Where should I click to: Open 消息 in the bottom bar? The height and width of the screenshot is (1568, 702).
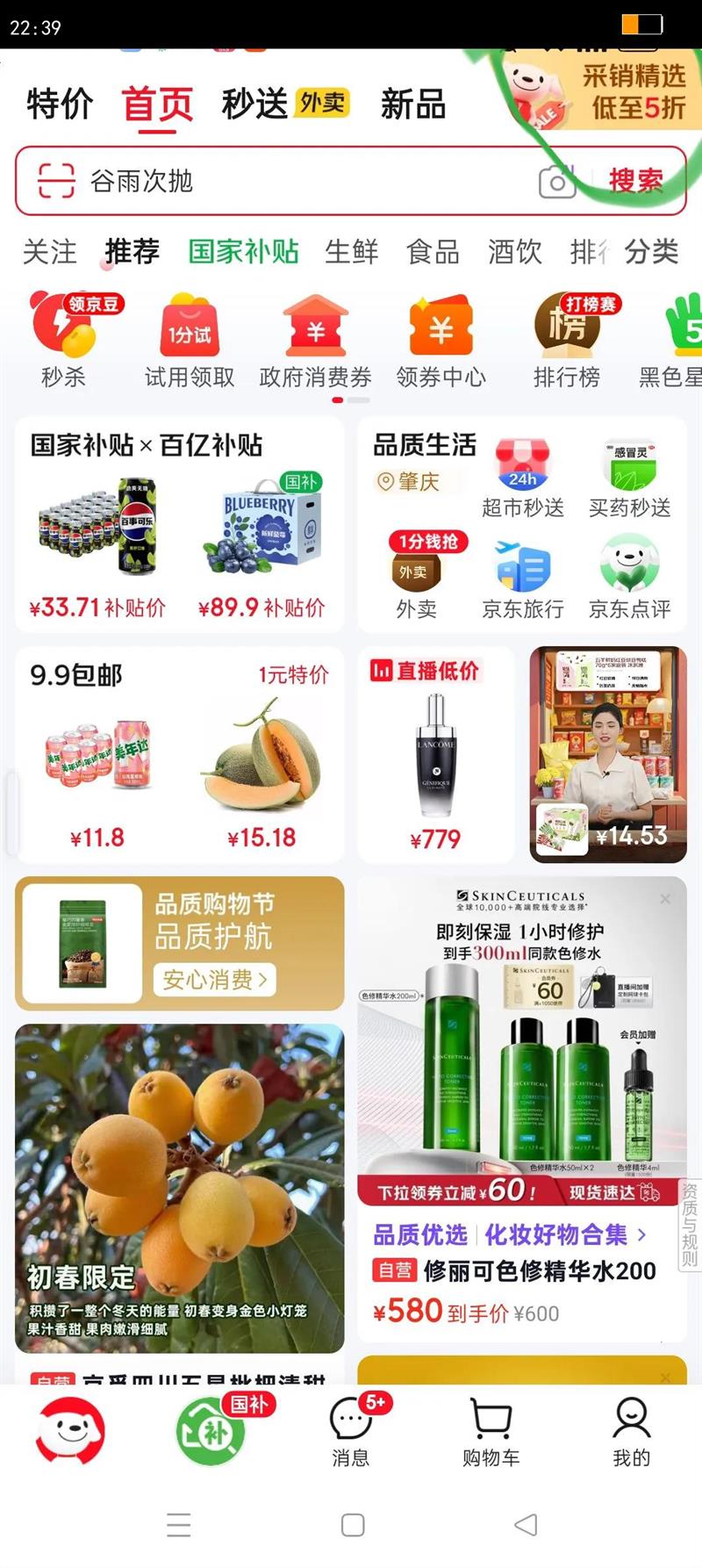coord(351,1433)
